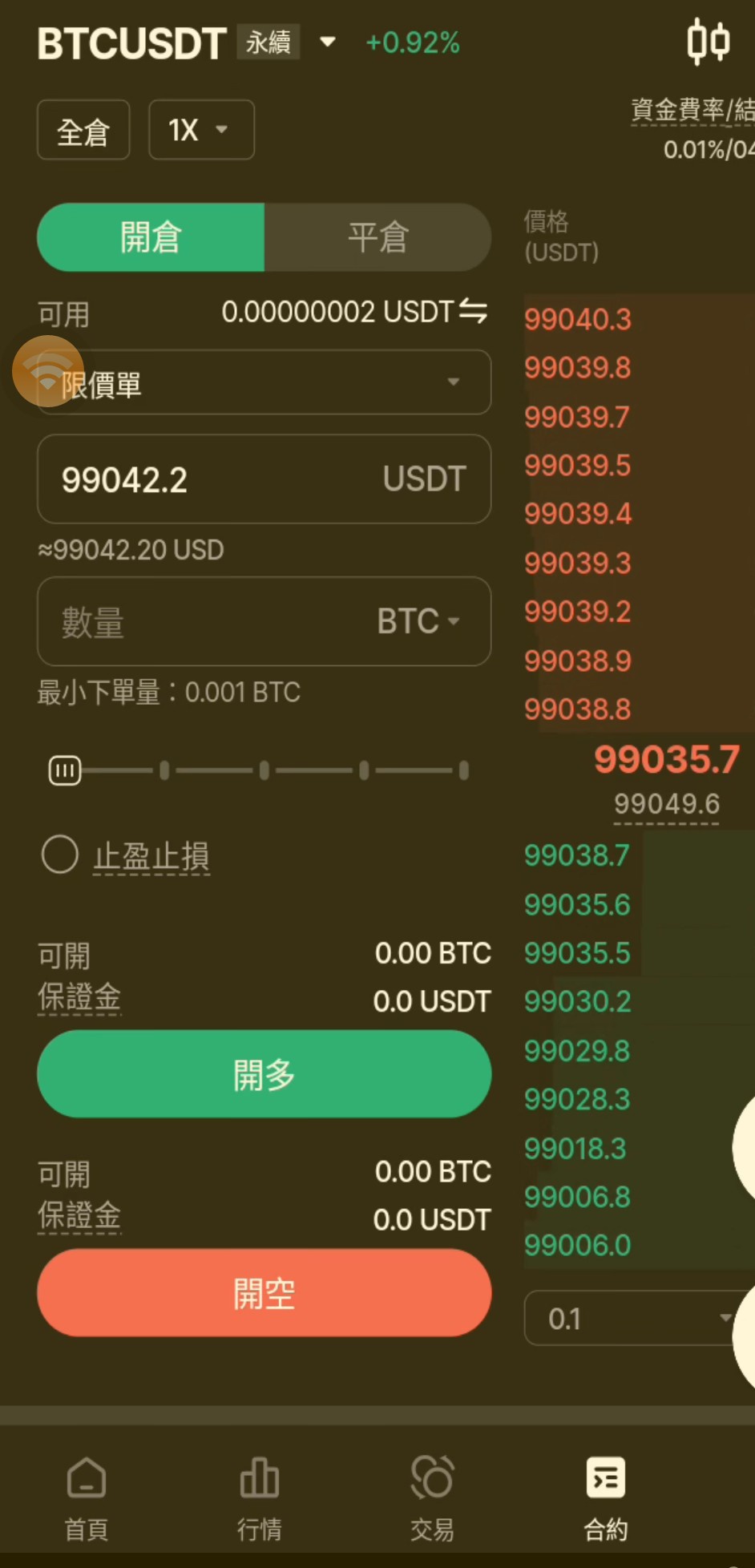
Task: Tap the position percentage slider handle
Action: [x=65, y=771]
